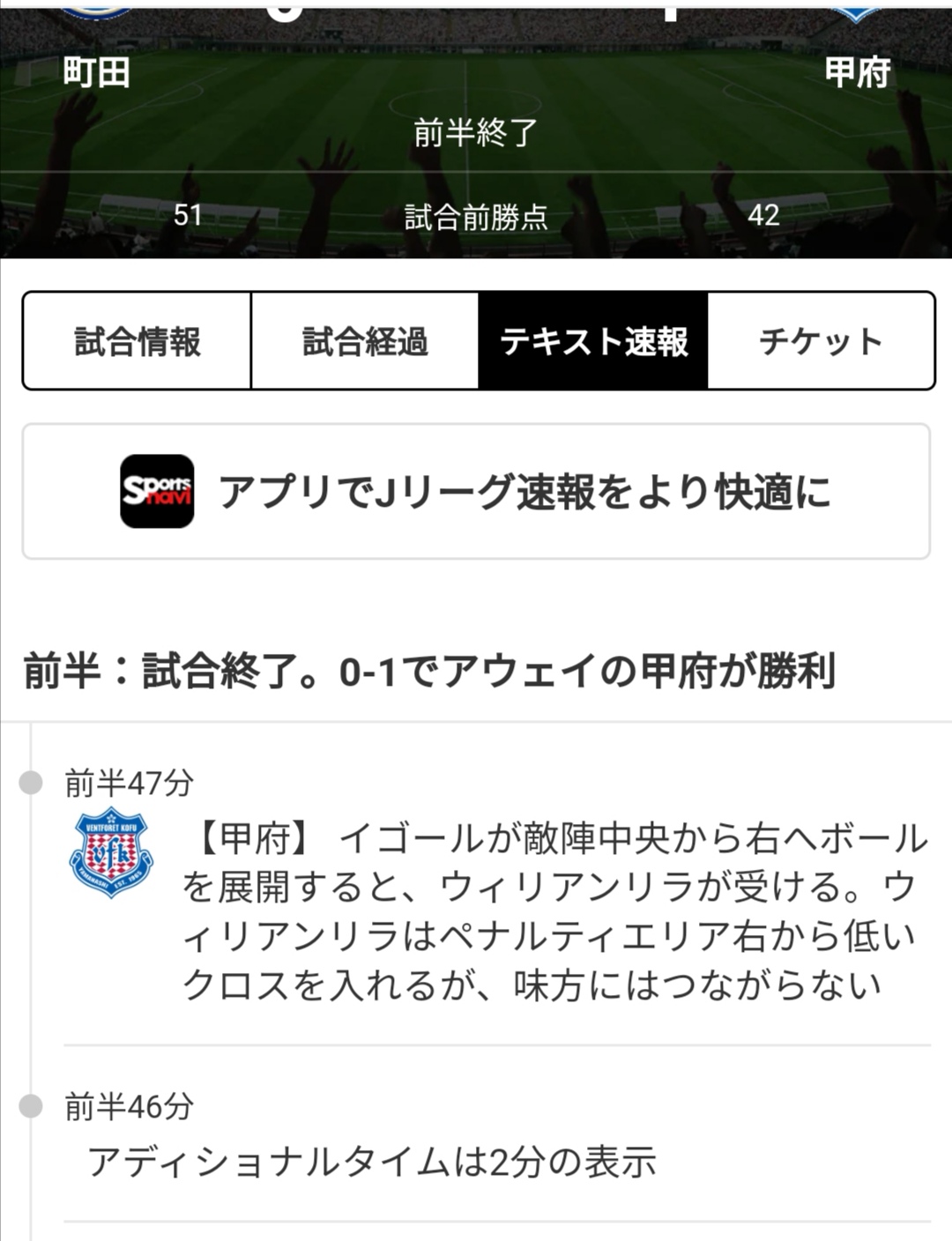Open the 試合経過 tab
Image resolution: width=952 pixels, height=1241 pixels.
[x=365, y=341]
